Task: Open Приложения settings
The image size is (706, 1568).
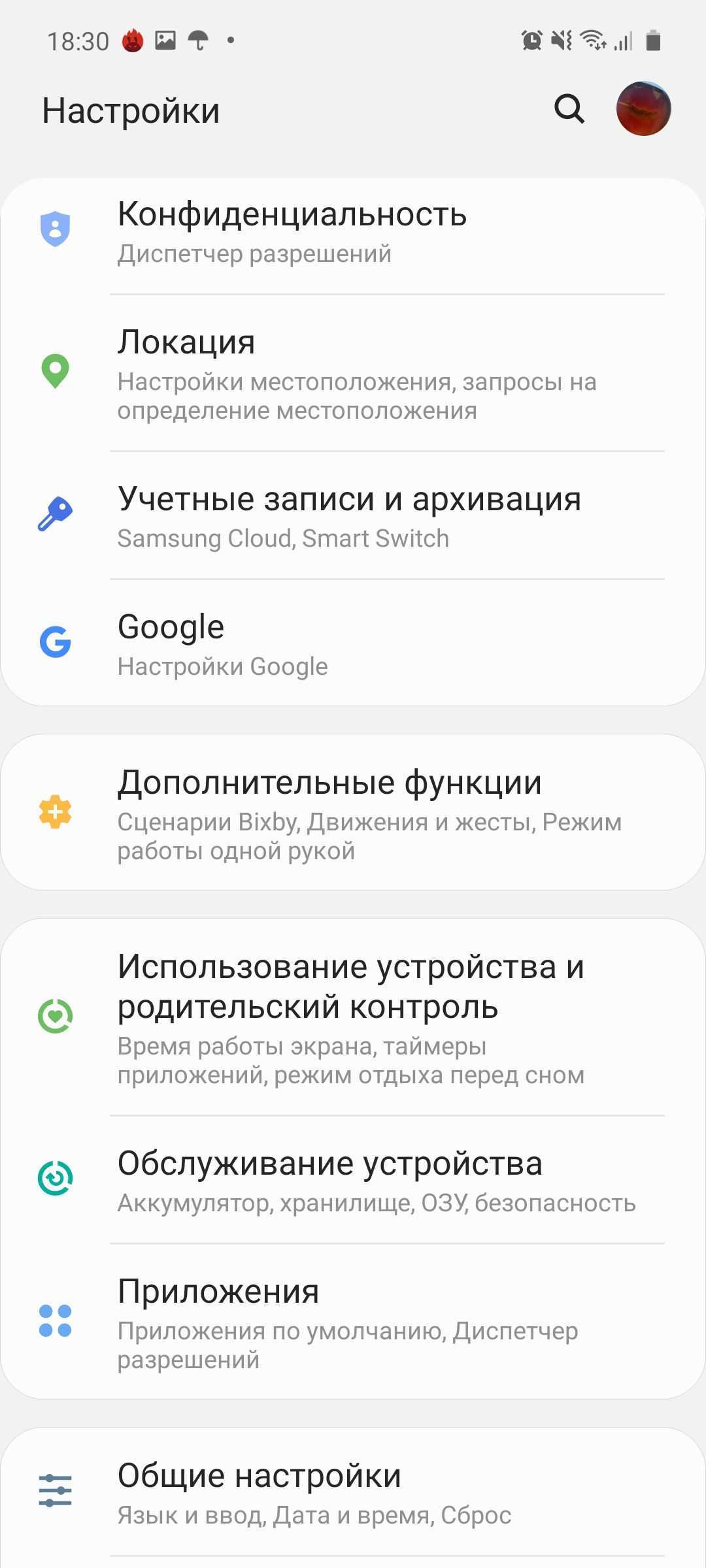Action: tap(353, 1322)
